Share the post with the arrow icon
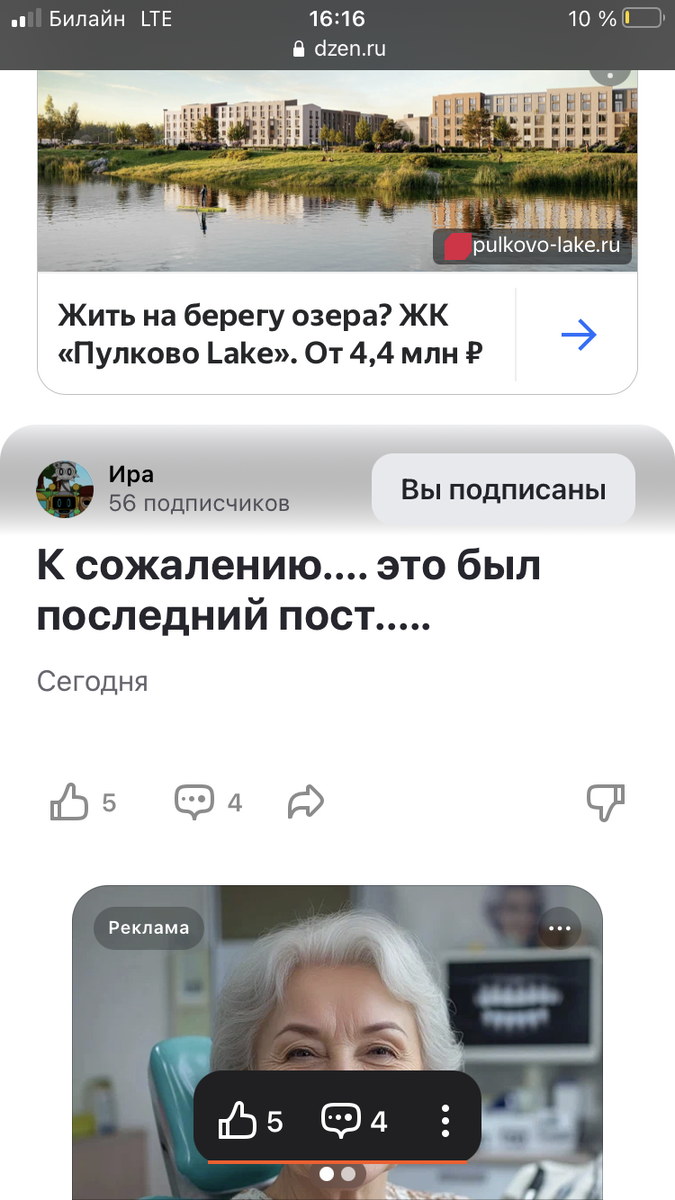This screenshot has height=1200, width=675. pyautogui.click(x=306, y=802)
